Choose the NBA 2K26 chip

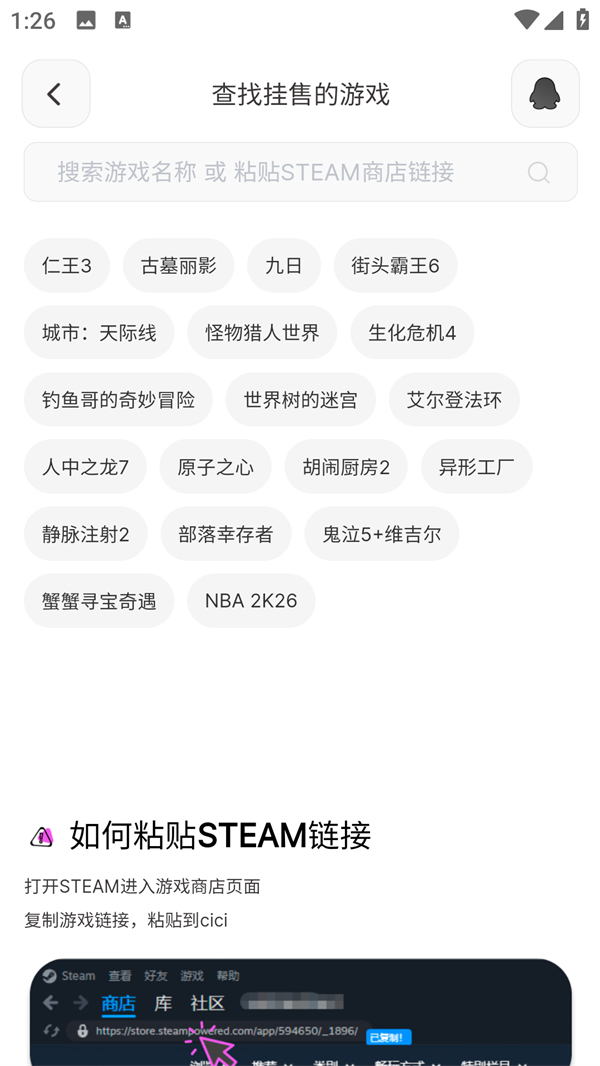click(x=251, y=601)
